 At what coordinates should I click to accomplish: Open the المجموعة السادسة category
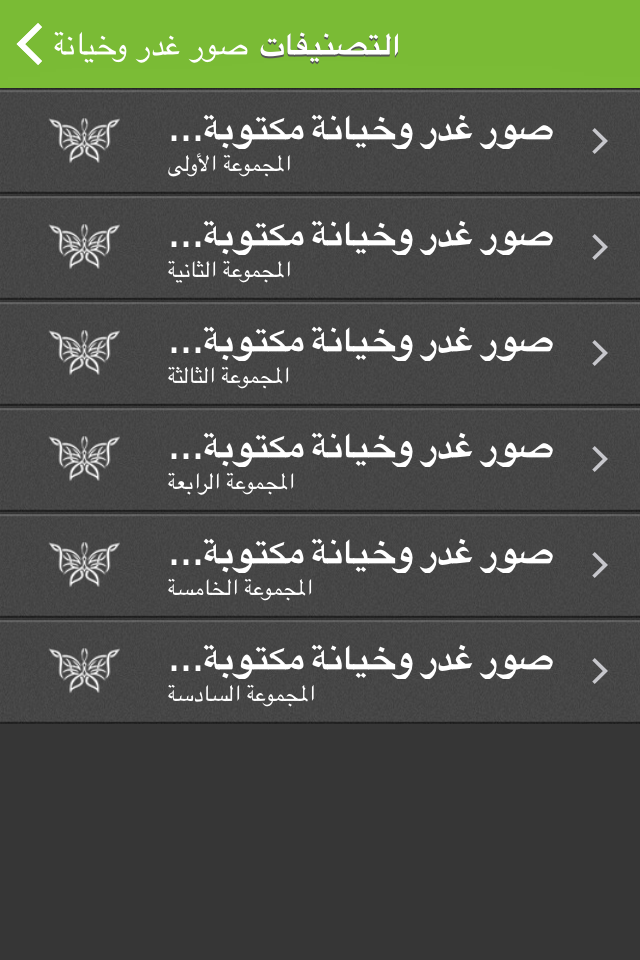point(320,671)
